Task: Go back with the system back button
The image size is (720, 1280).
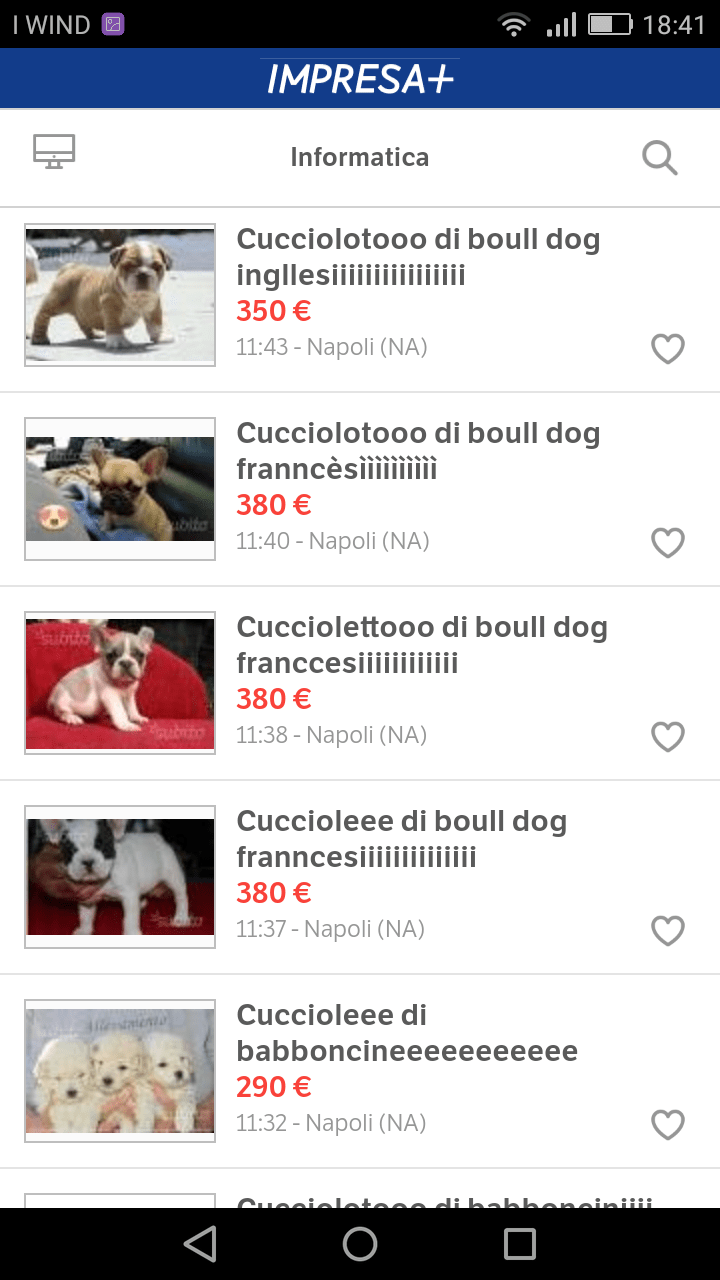Action: [x=200, y=1244]
